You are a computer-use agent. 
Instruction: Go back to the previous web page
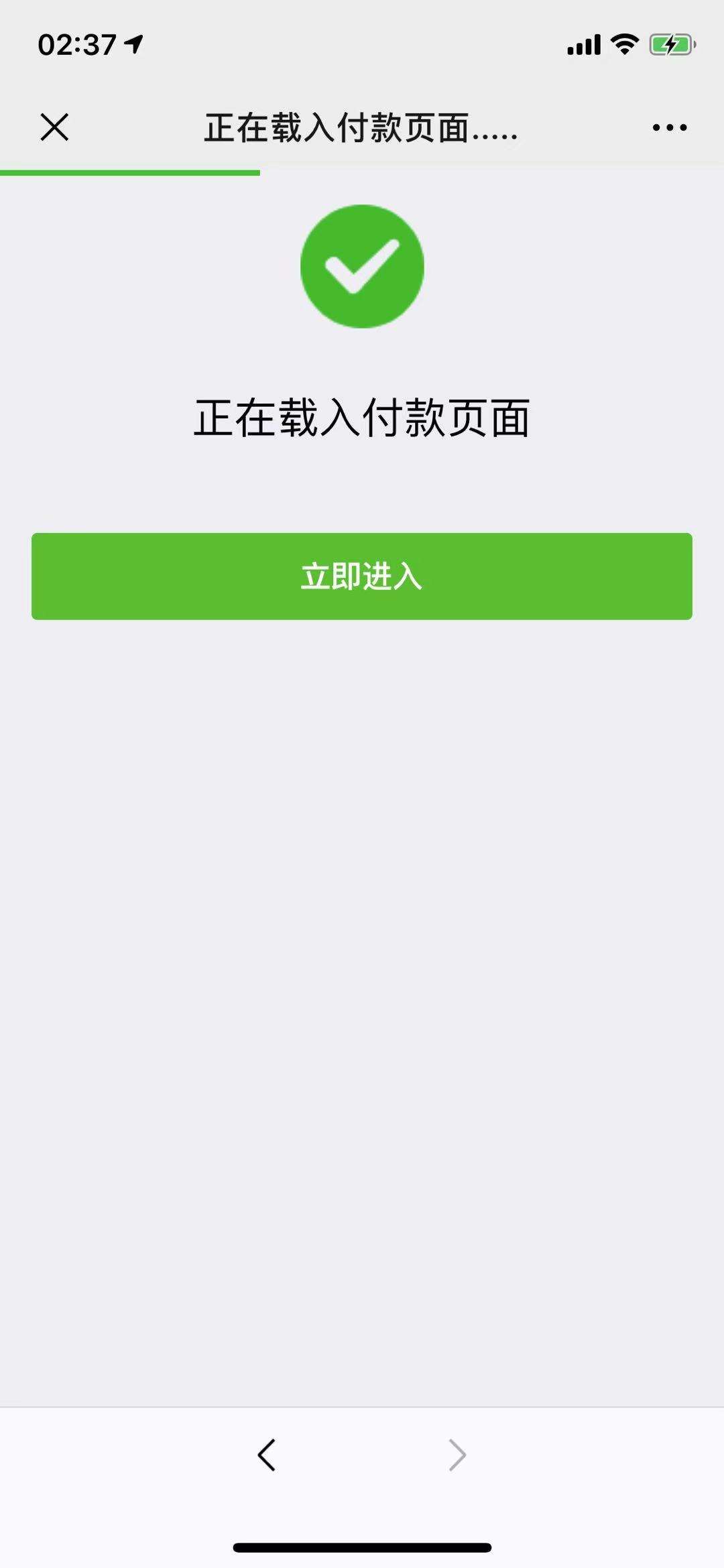(267, 1455)
